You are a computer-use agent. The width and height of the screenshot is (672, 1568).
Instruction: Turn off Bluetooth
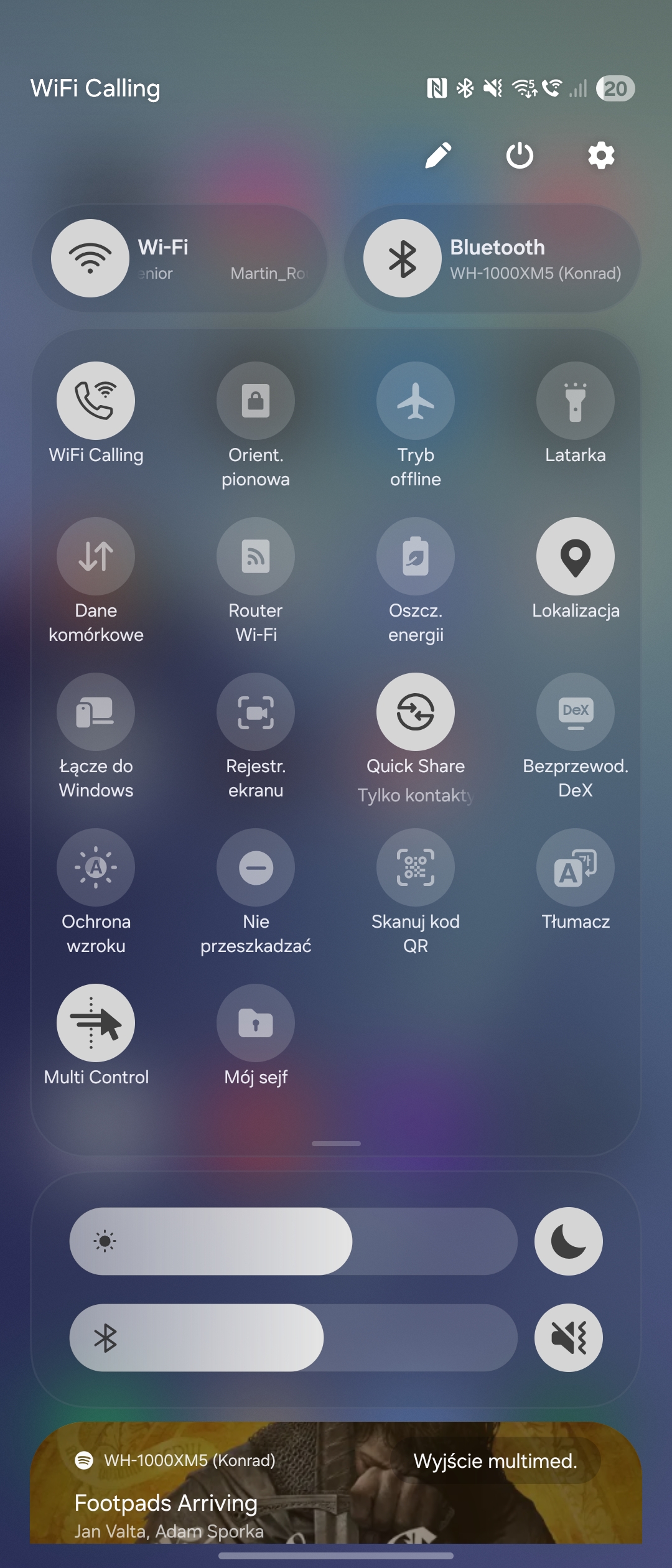[x=403, y=258]
